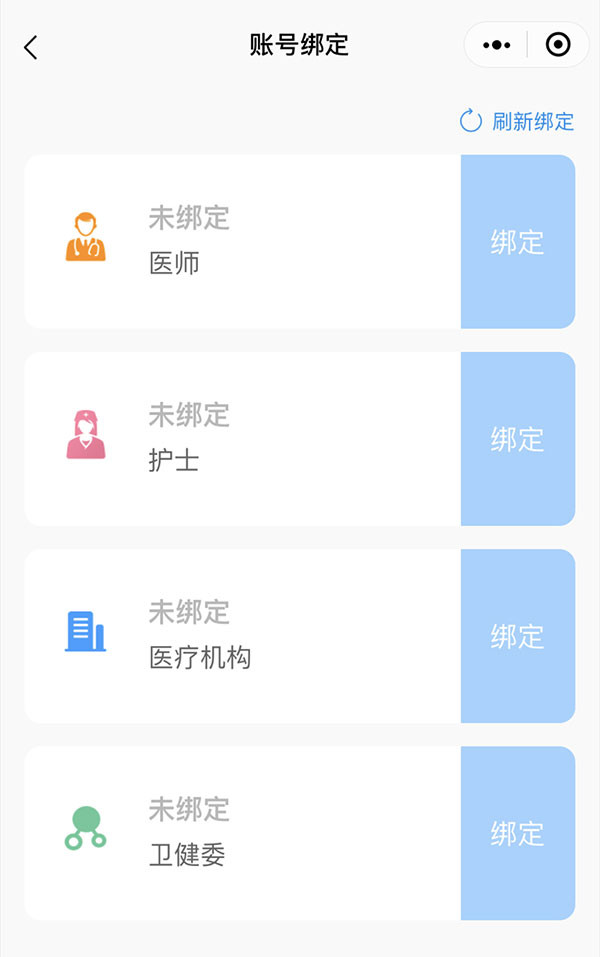Open the mini program's three-dot menu

tap(496, 45)
